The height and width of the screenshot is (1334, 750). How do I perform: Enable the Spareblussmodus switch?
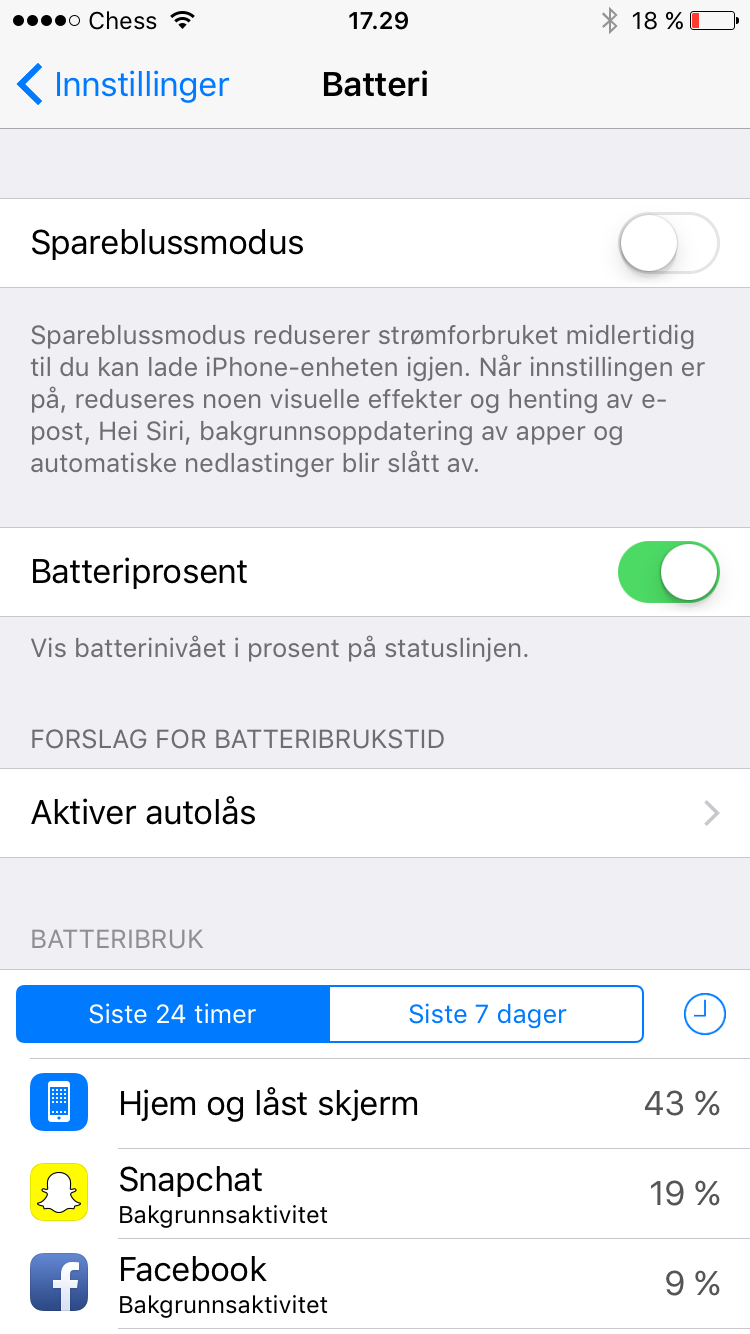point(669,243)
